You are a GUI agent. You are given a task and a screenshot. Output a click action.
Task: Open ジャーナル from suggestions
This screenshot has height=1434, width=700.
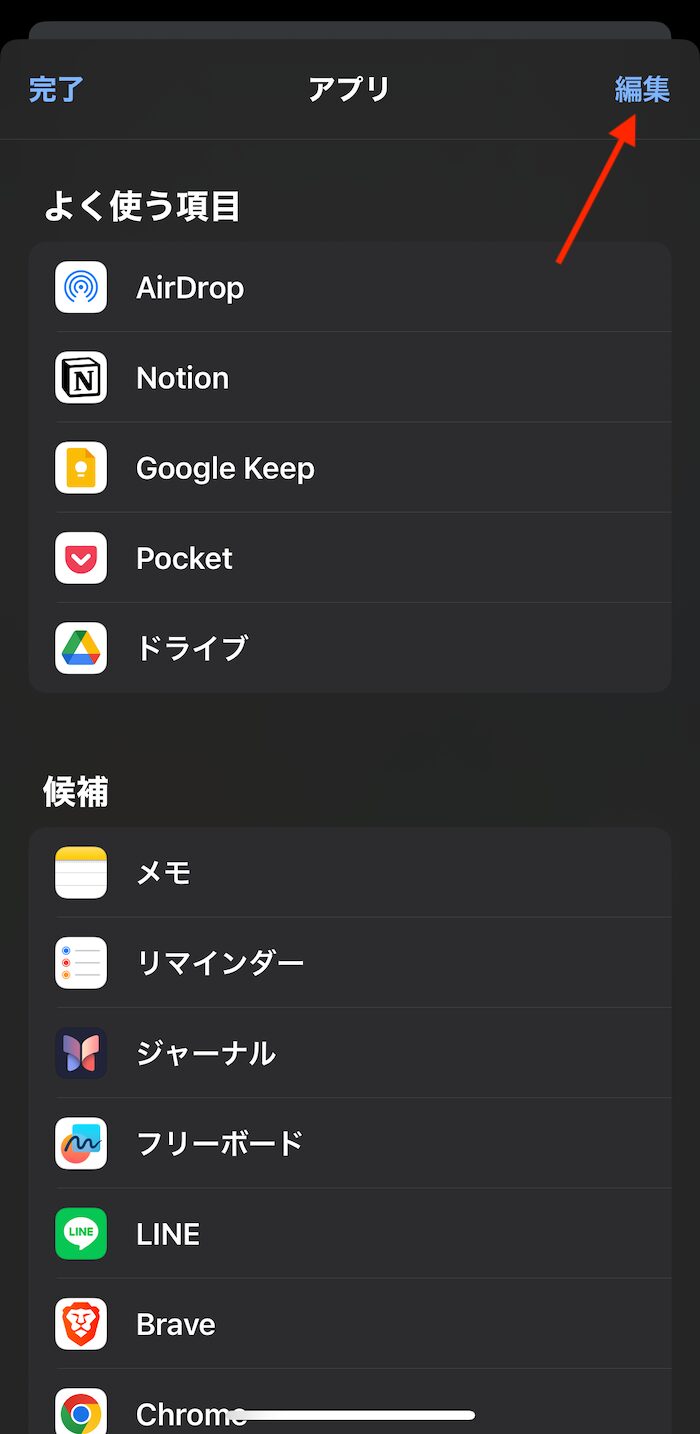[350, 1052]
